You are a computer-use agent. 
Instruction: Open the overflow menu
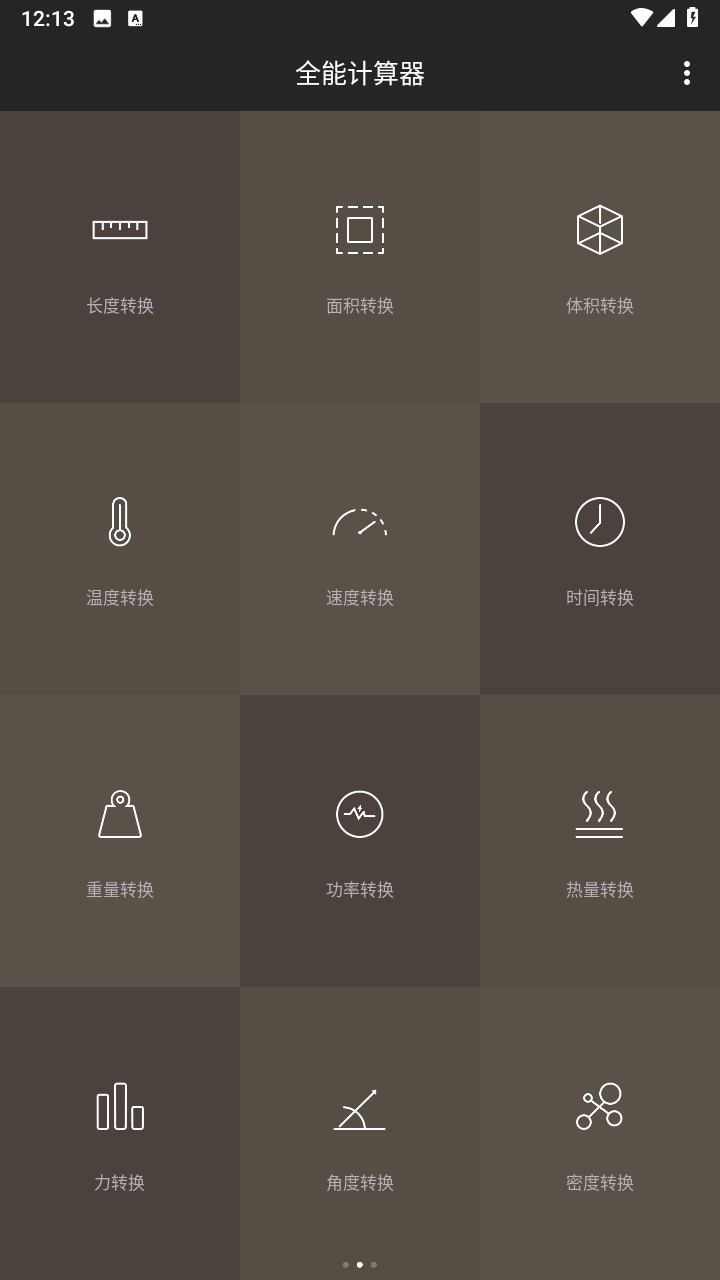(x=686, y=73)
